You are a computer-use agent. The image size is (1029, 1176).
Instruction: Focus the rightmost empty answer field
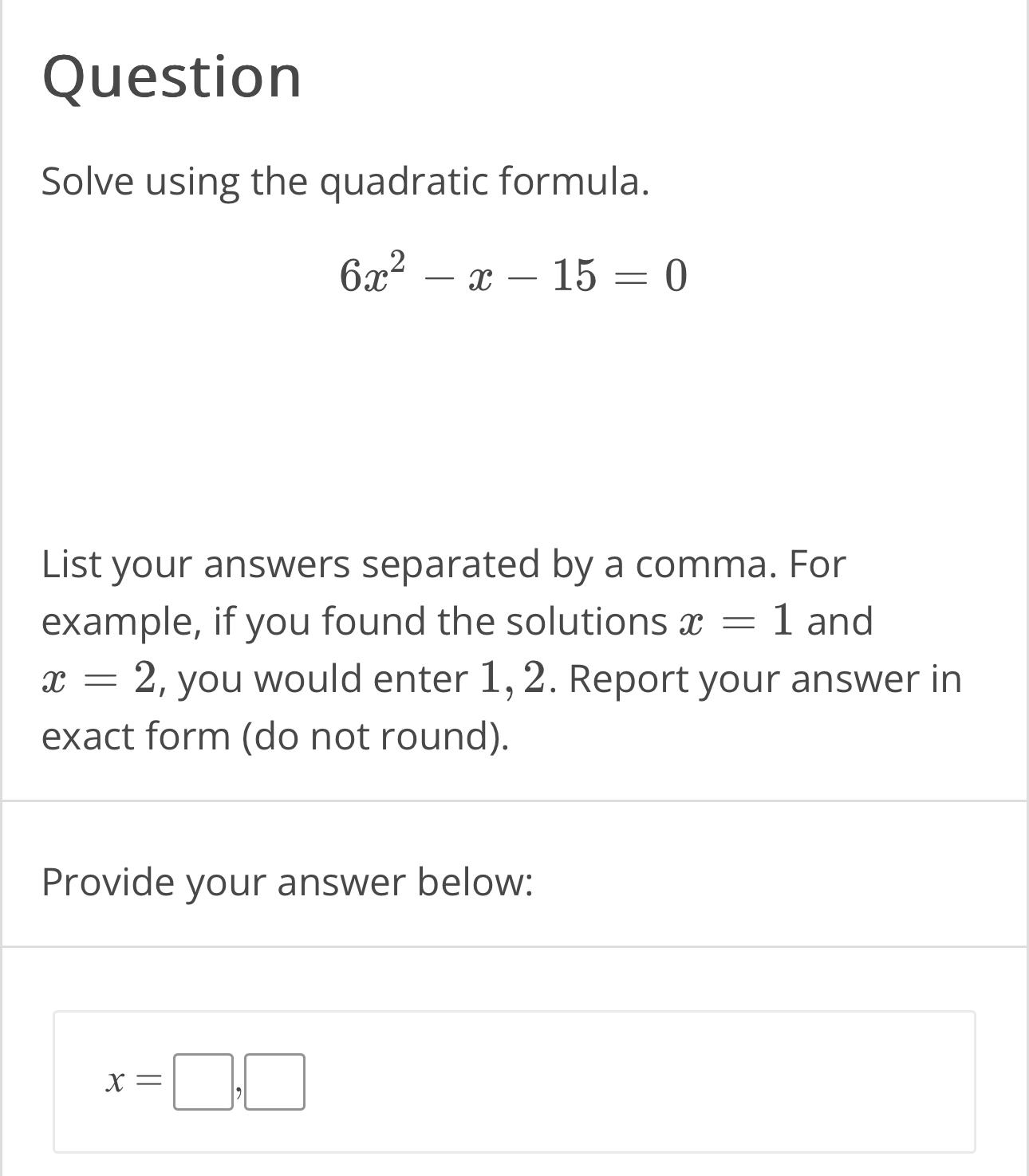[x=275, y=1081]
